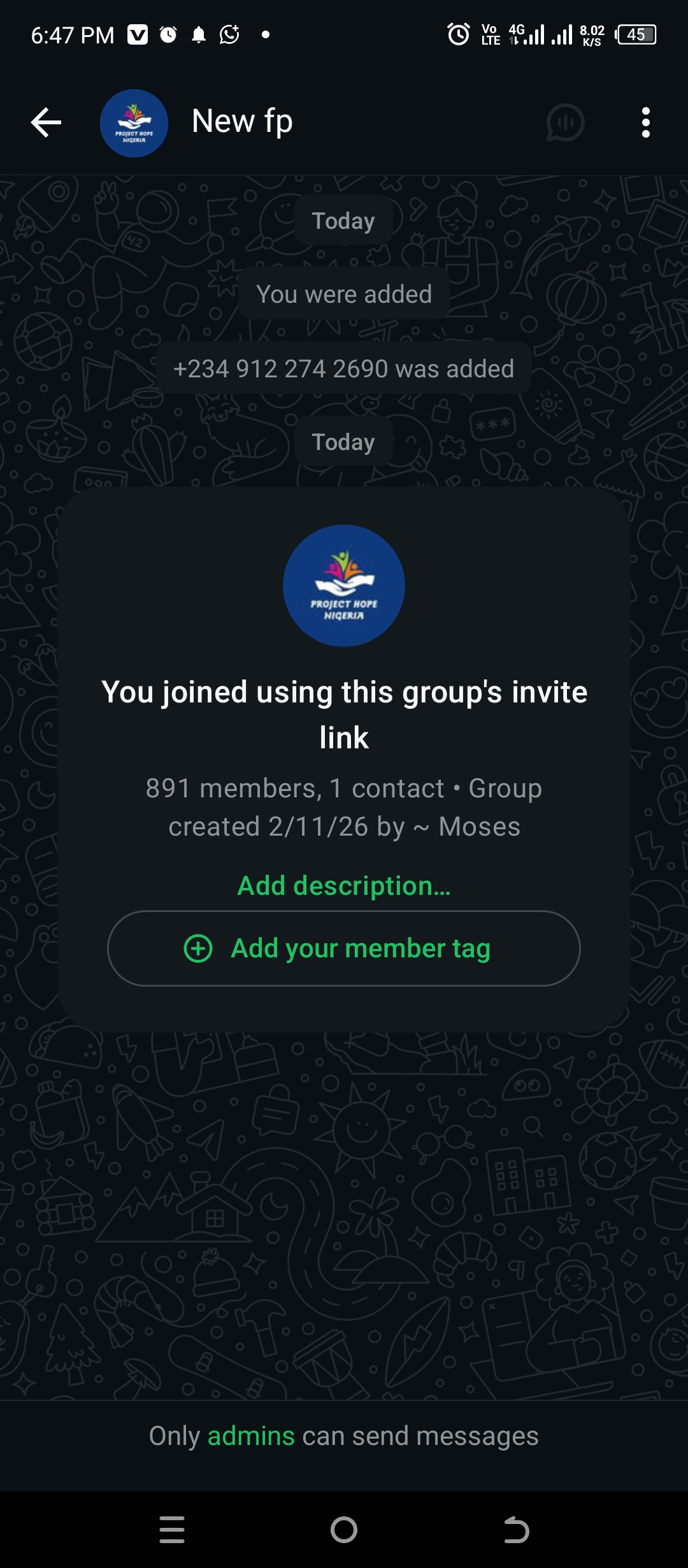688x1568 pixels.
Task: Open the +234 912 274 2690 added notice
Action: click(344, 368)
